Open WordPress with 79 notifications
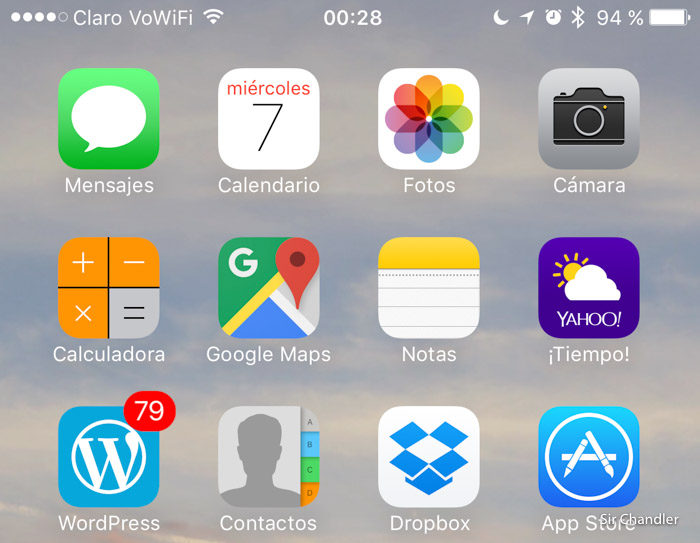 pyautogui.click(x=109, y=457)
